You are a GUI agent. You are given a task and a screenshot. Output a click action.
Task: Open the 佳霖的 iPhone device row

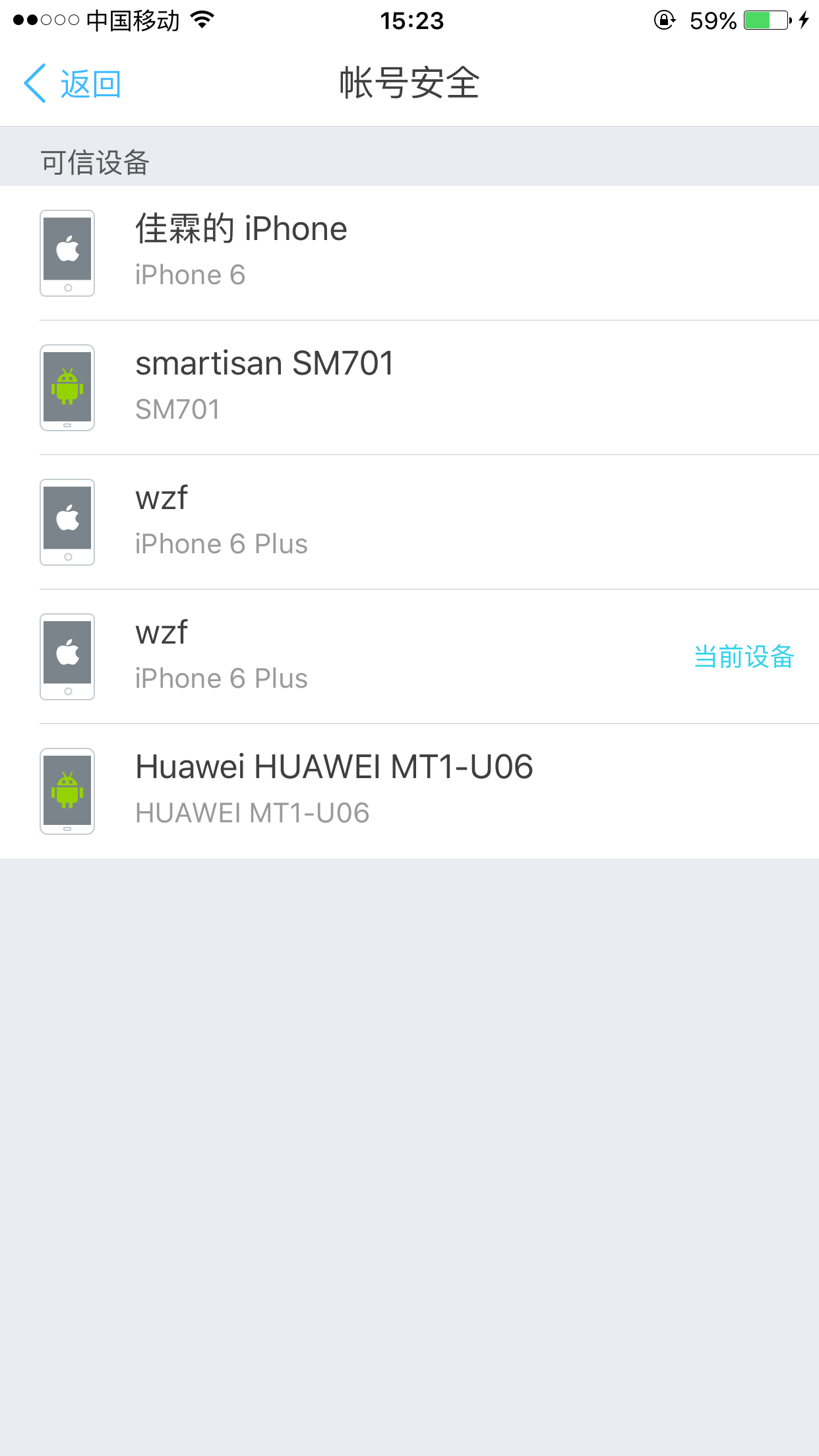[409, 253]
